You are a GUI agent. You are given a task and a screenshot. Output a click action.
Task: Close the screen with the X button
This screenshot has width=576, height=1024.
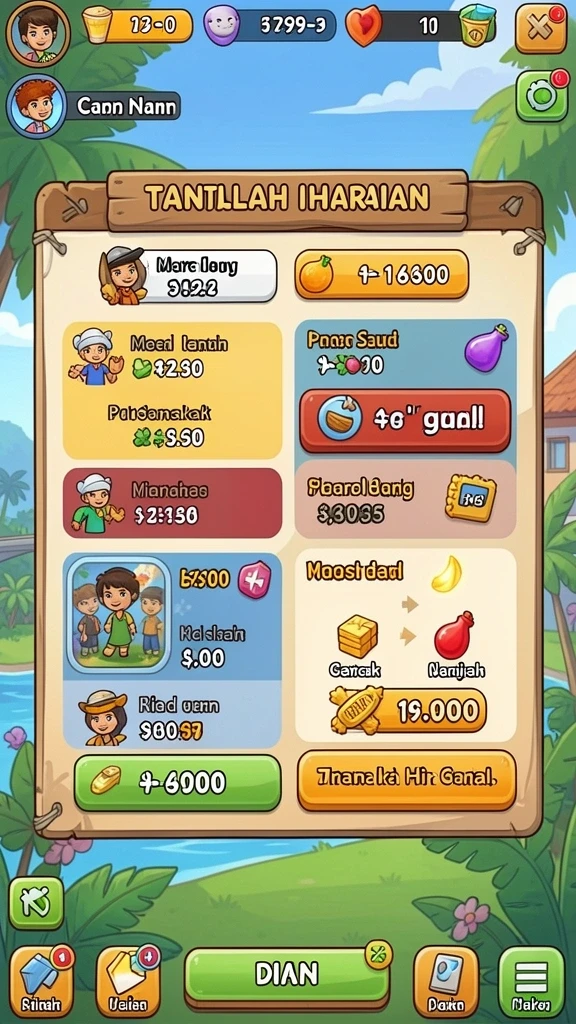541,29
